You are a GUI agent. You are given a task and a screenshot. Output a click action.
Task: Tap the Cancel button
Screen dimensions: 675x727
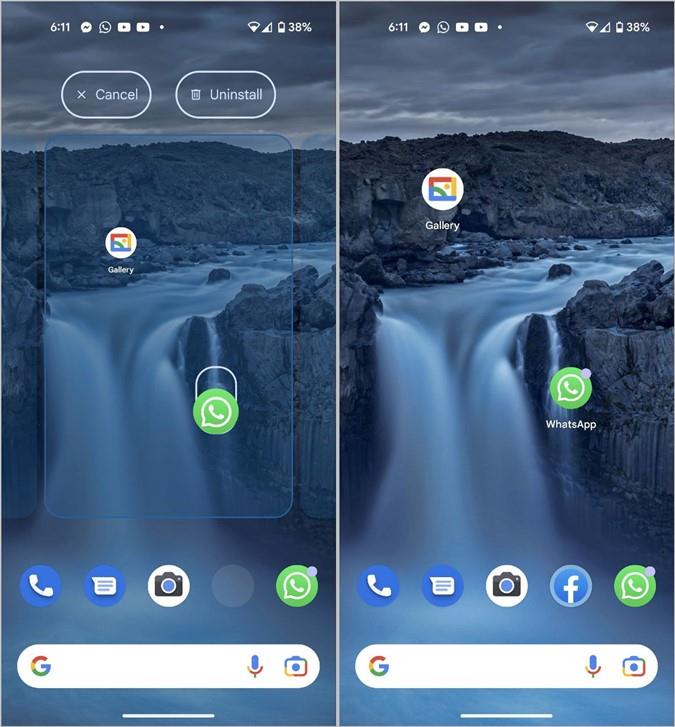[x=107, y=95]
